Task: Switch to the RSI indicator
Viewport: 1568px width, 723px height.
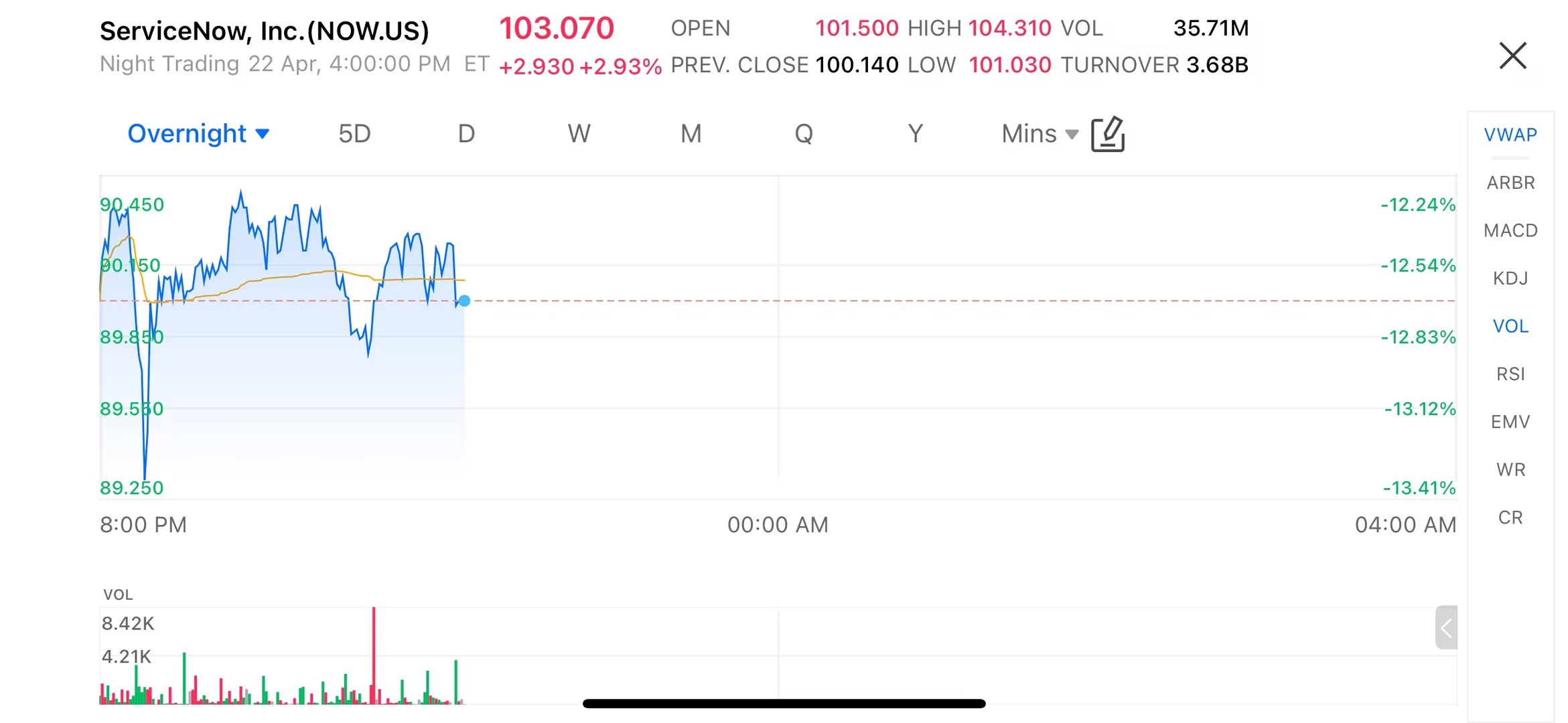Action: coord(1510,374)
